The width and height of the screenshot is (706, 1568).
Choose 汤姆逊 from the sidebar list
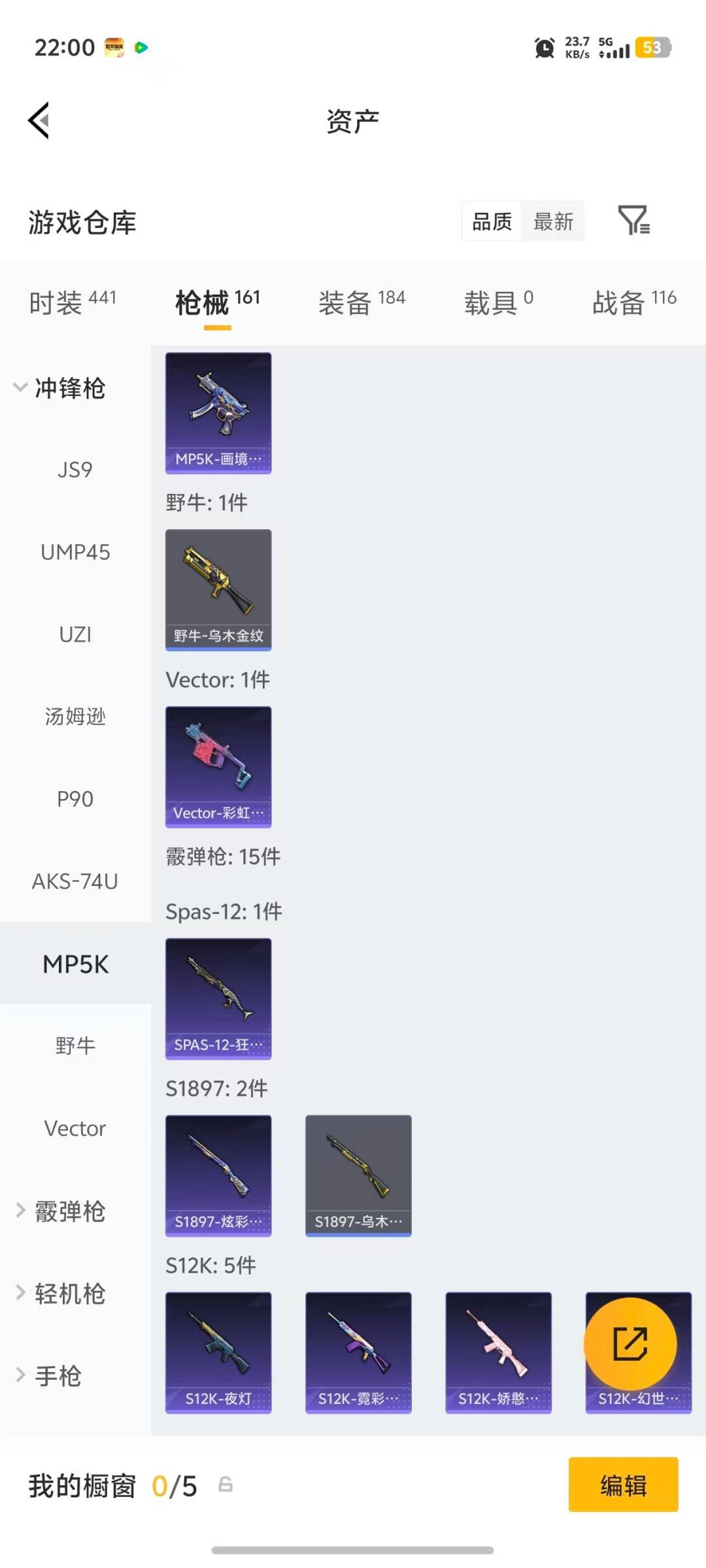click(x=74, y=717)
